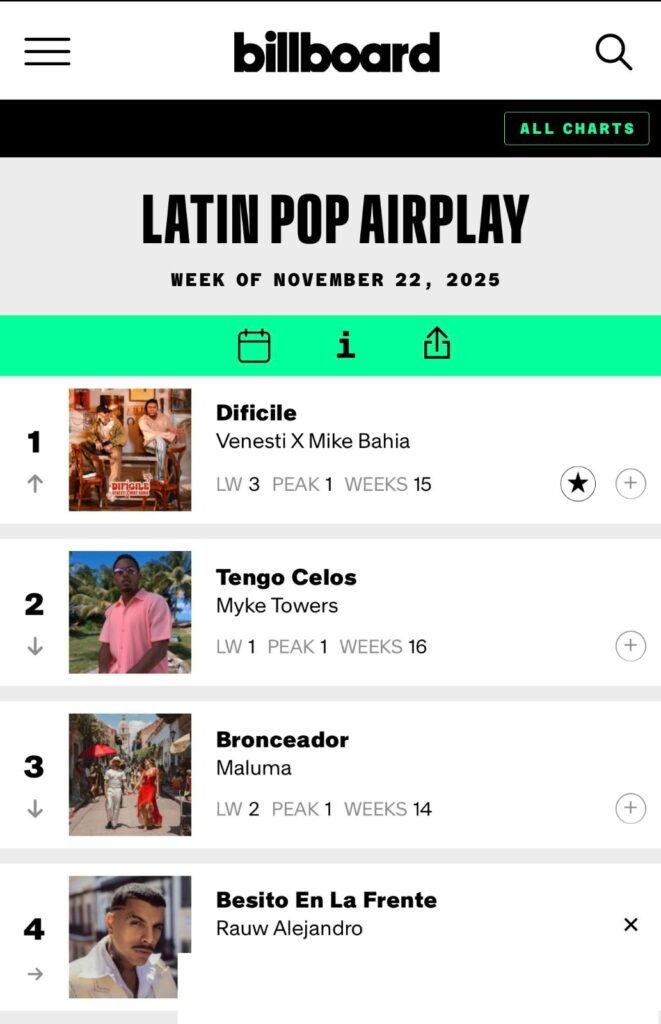661x1024 pixels.
Task: Expand details for Bronceador
Action: point(630,808)
